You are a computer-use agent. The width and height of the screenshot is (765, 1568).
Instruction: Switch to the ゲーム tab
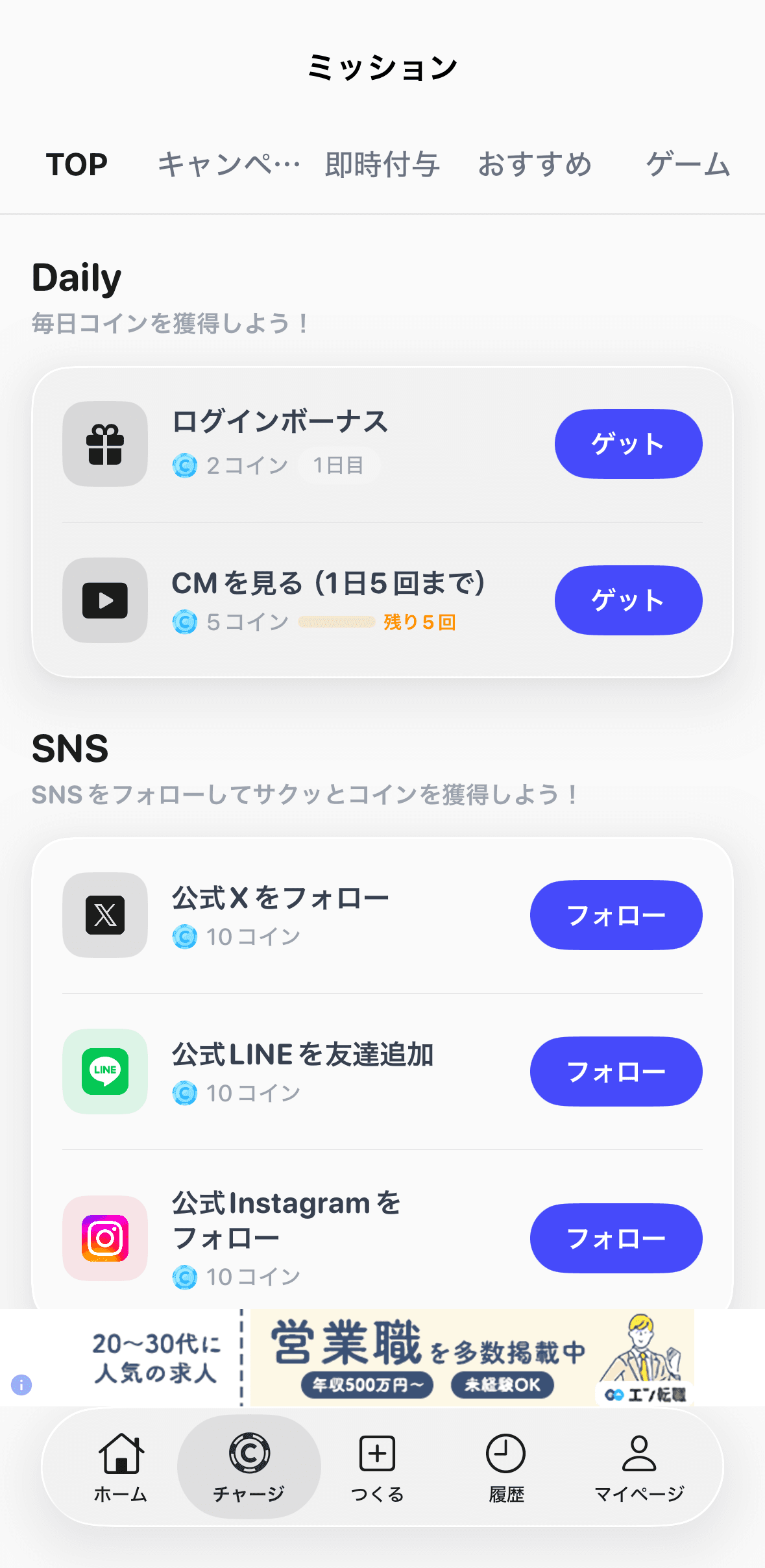(688, 164)
